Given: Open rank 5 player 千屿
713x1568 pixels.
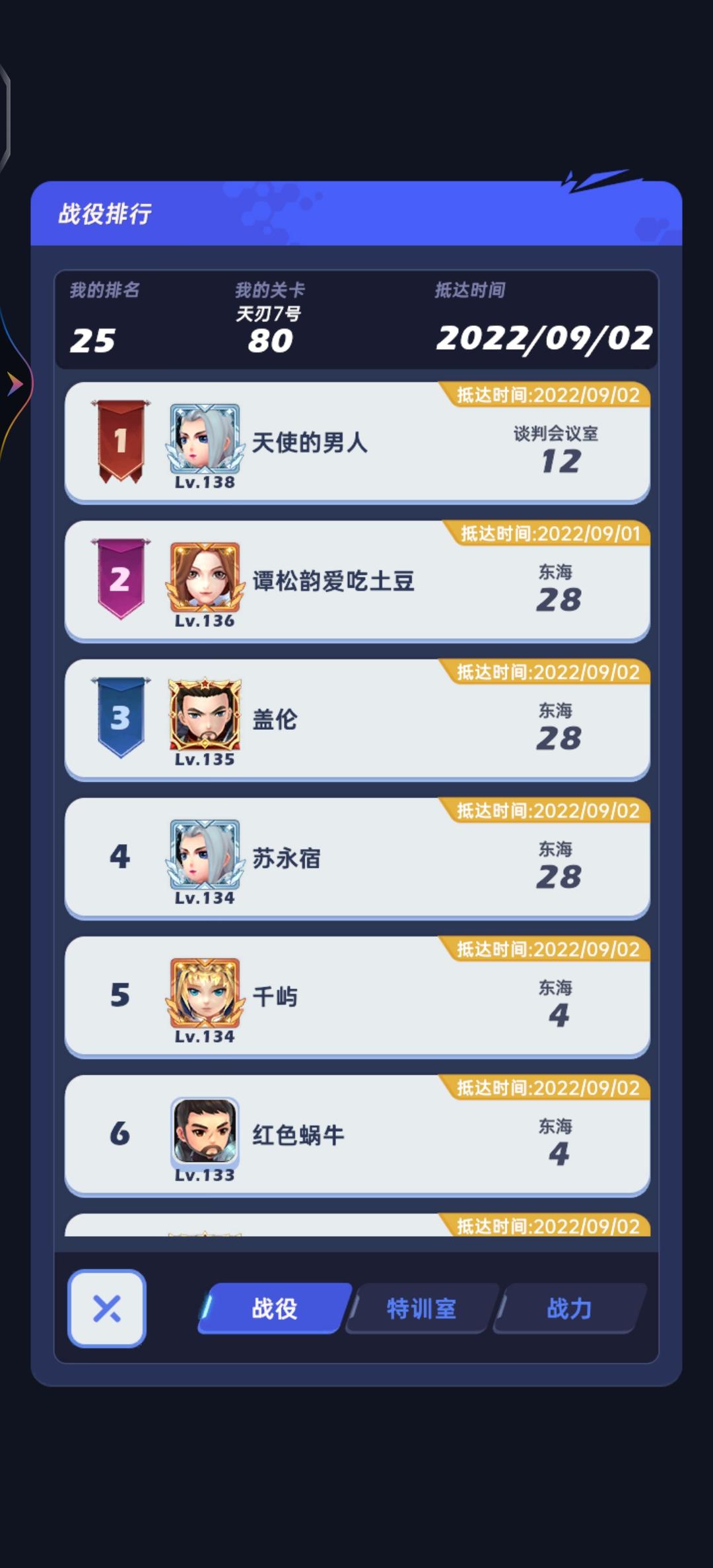Looking at the screenshot, I should tap(356, 997).
